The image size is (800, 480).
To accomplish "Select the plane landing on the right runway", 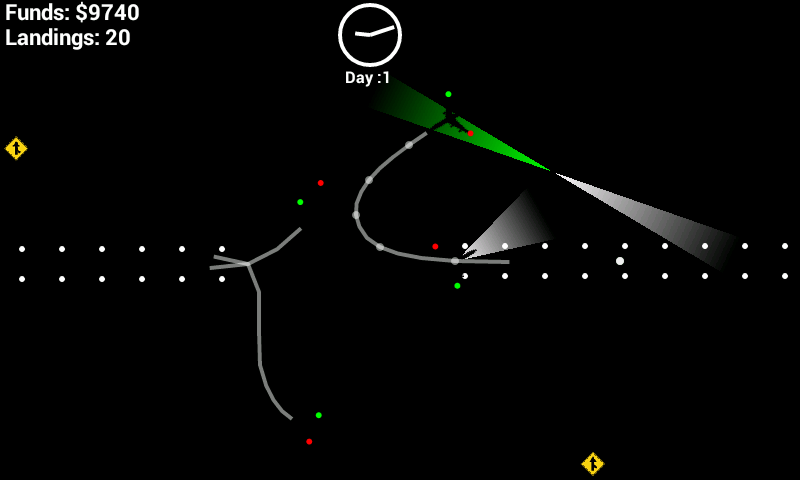I will (x=447, y=265).
